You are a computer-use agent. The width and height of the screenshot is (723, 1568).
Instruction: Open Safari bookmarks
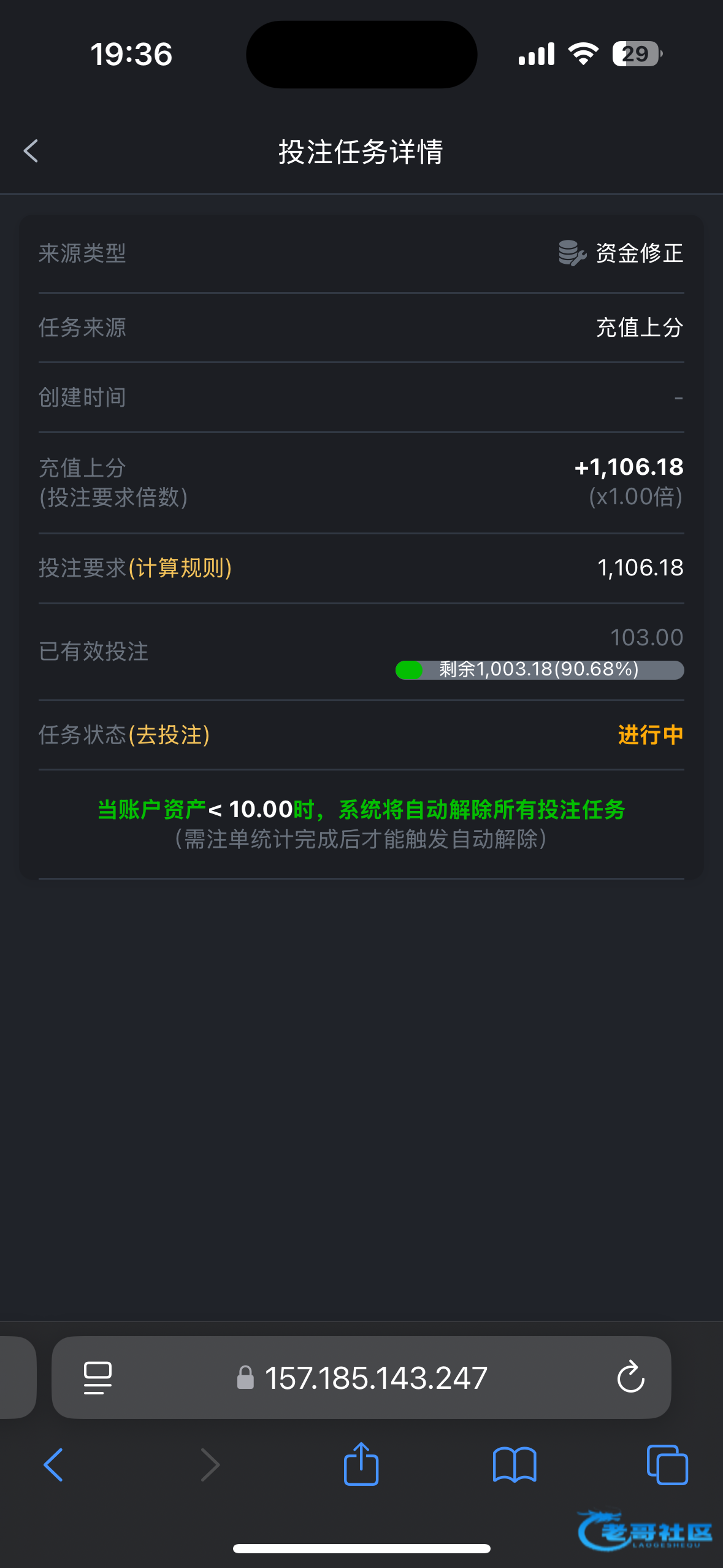[515, 1465]
